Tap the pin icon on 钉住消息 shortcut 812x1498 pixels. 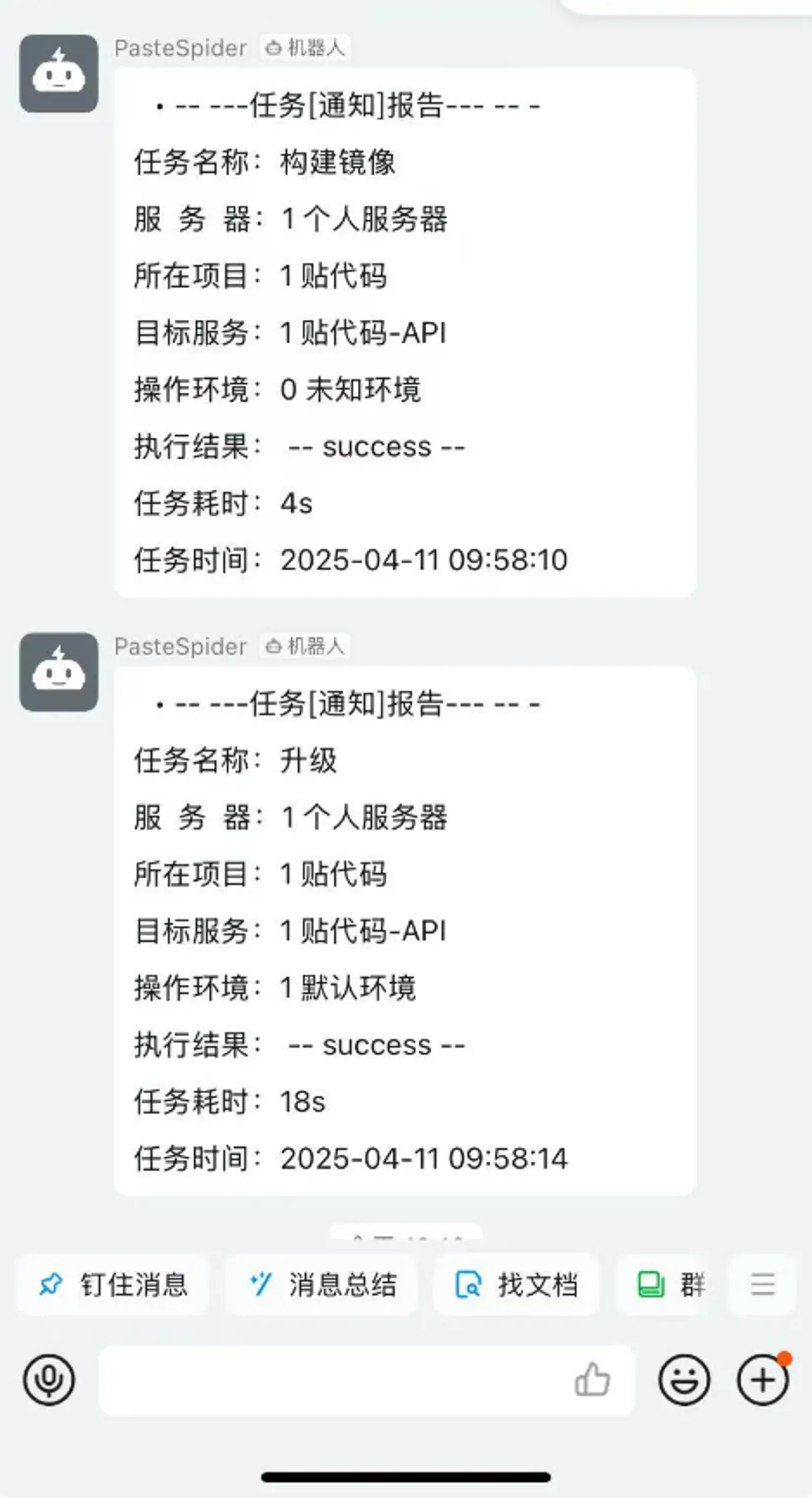coord(51,1285)
